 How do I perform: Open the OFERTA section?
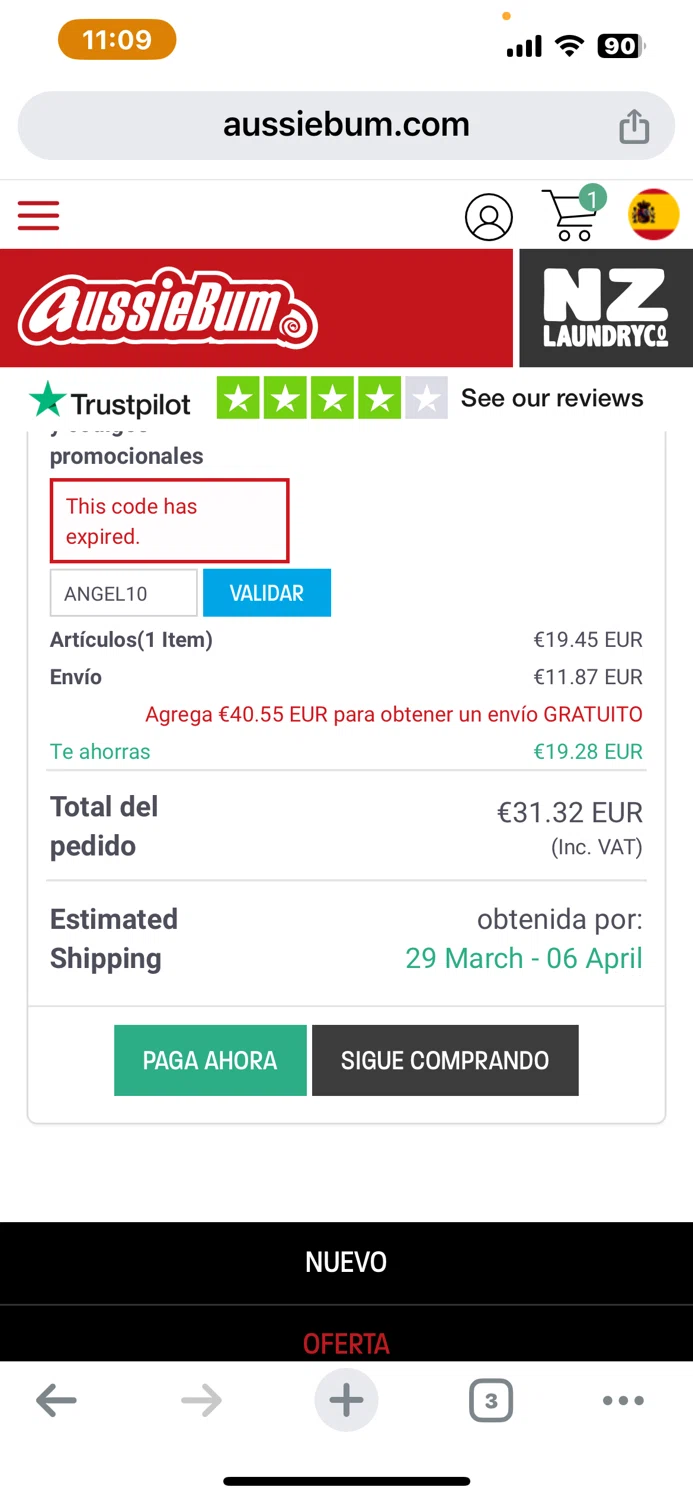[x=346, y=1342]
